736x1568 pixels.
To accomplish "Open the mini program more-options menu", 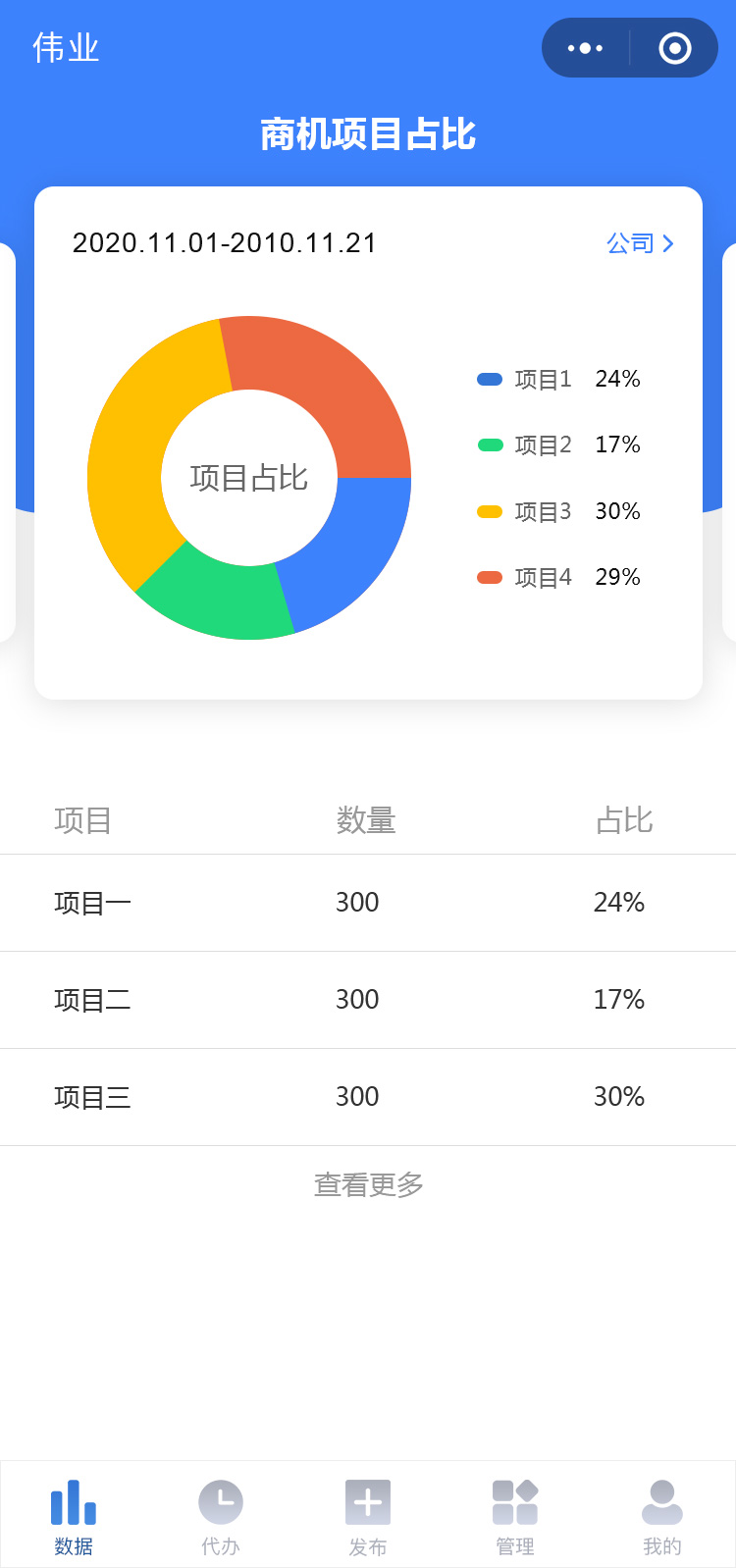I will coord(586,48).
